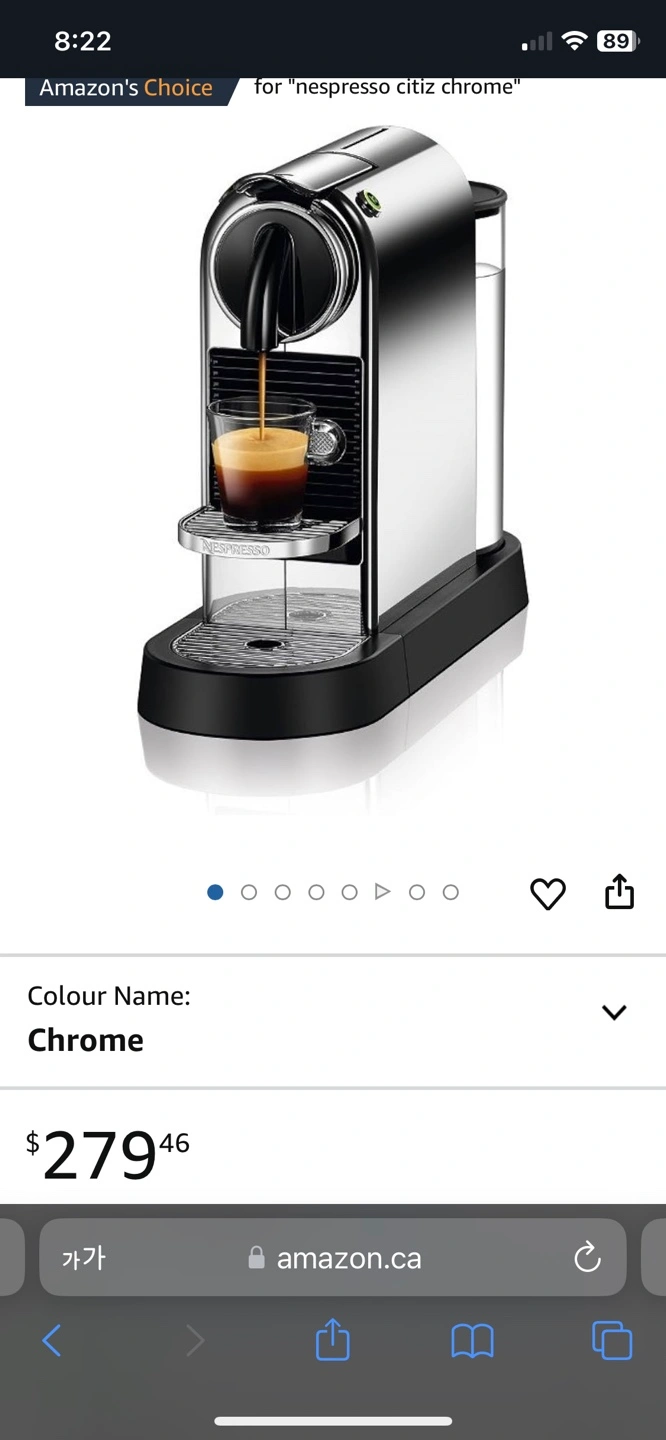The height and width of the screenshot is (1440, 666).
Task: Open Safari share sheet
Action: pyautogui.click(x=333, y=1339)
